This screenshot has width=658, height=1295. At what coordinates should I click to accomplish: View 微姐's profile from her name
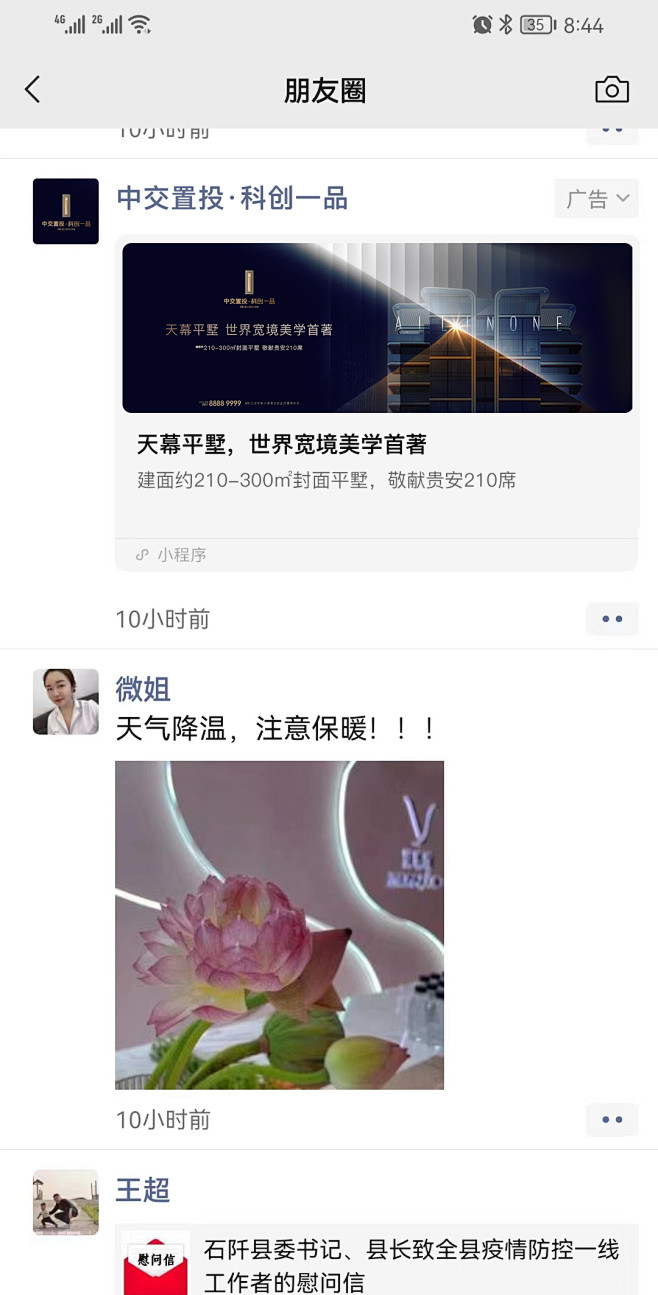143,689
